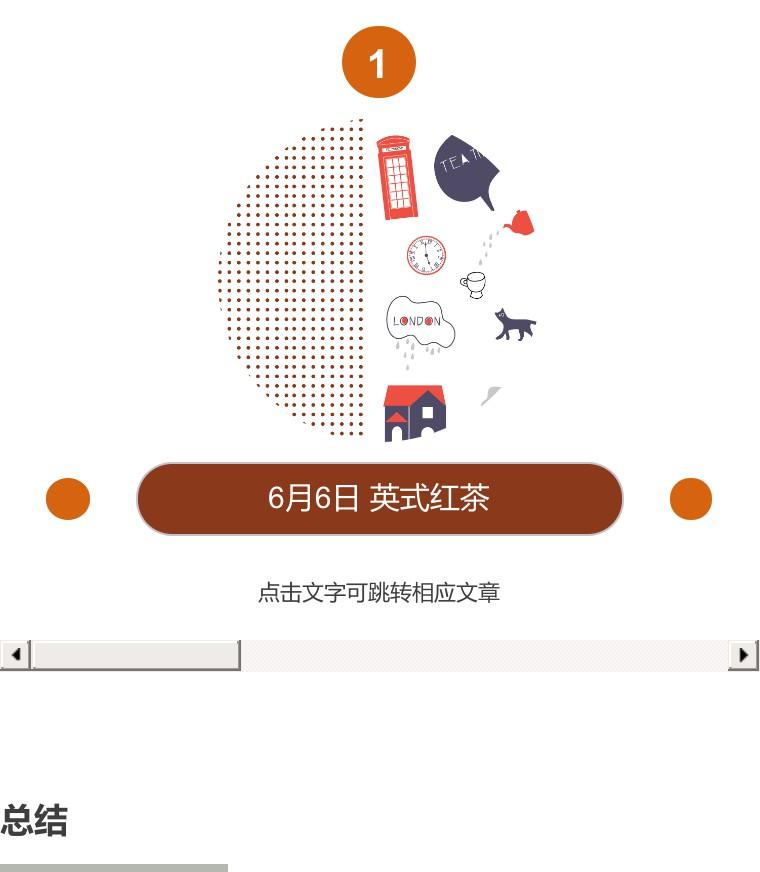The image size is (760, 872).
Task: Click the 总结 section heading
Action: click(x=34, y=821)
